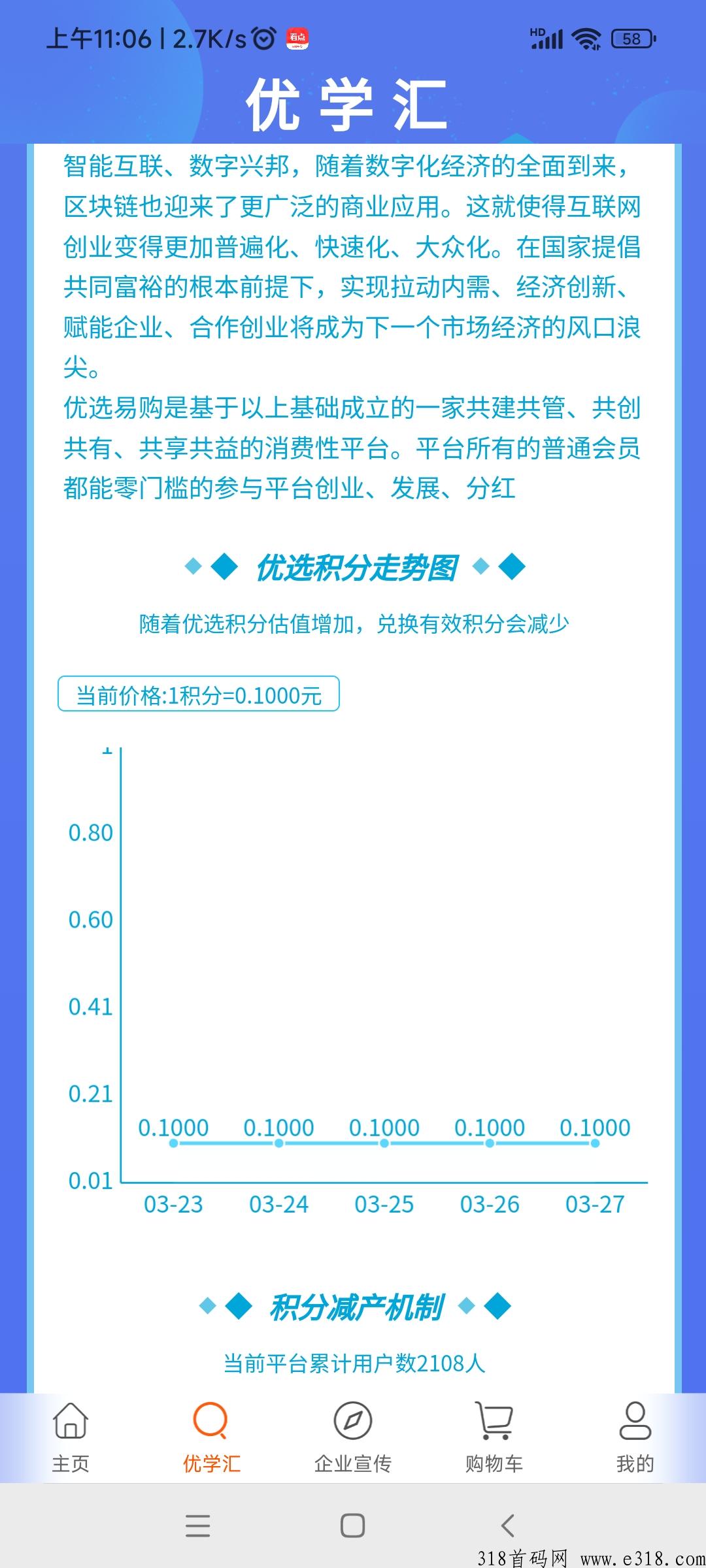
Task: Open the system recent apps menu
Action: [197, 1526]
